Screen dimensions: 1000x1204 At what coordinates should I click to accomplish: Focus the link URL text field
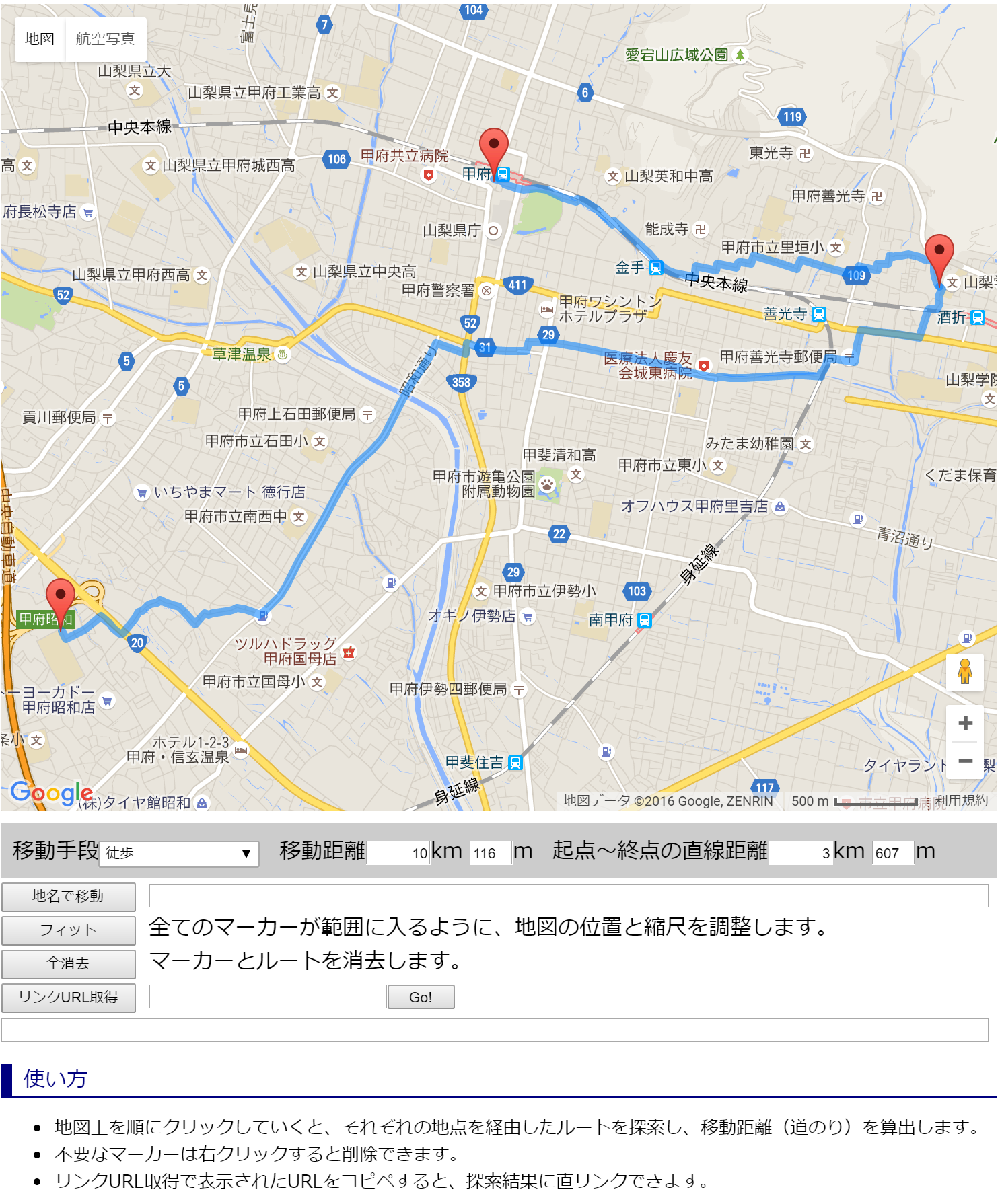[268, 997]
